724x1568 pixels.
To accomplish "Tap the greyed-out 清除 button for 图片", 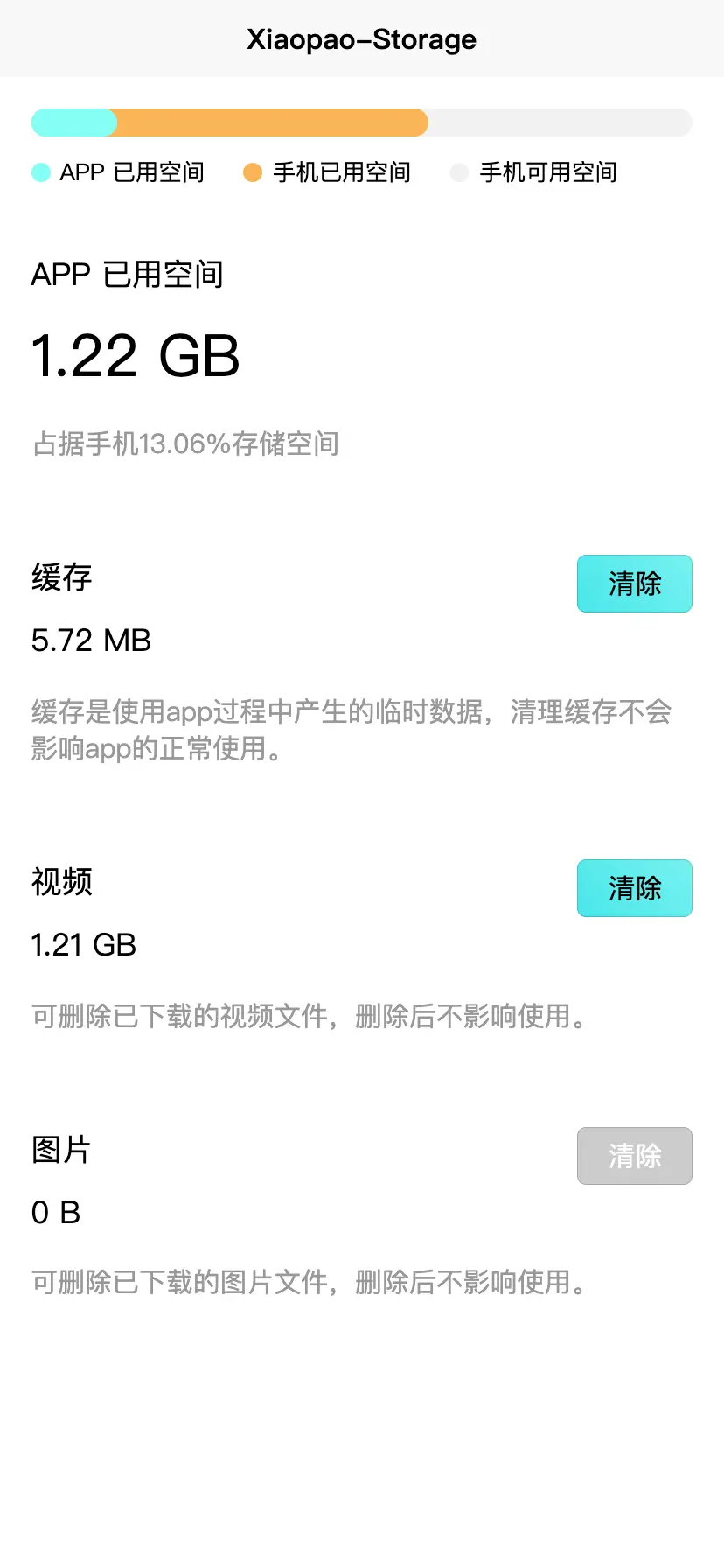I will (x=634, y=1156).
